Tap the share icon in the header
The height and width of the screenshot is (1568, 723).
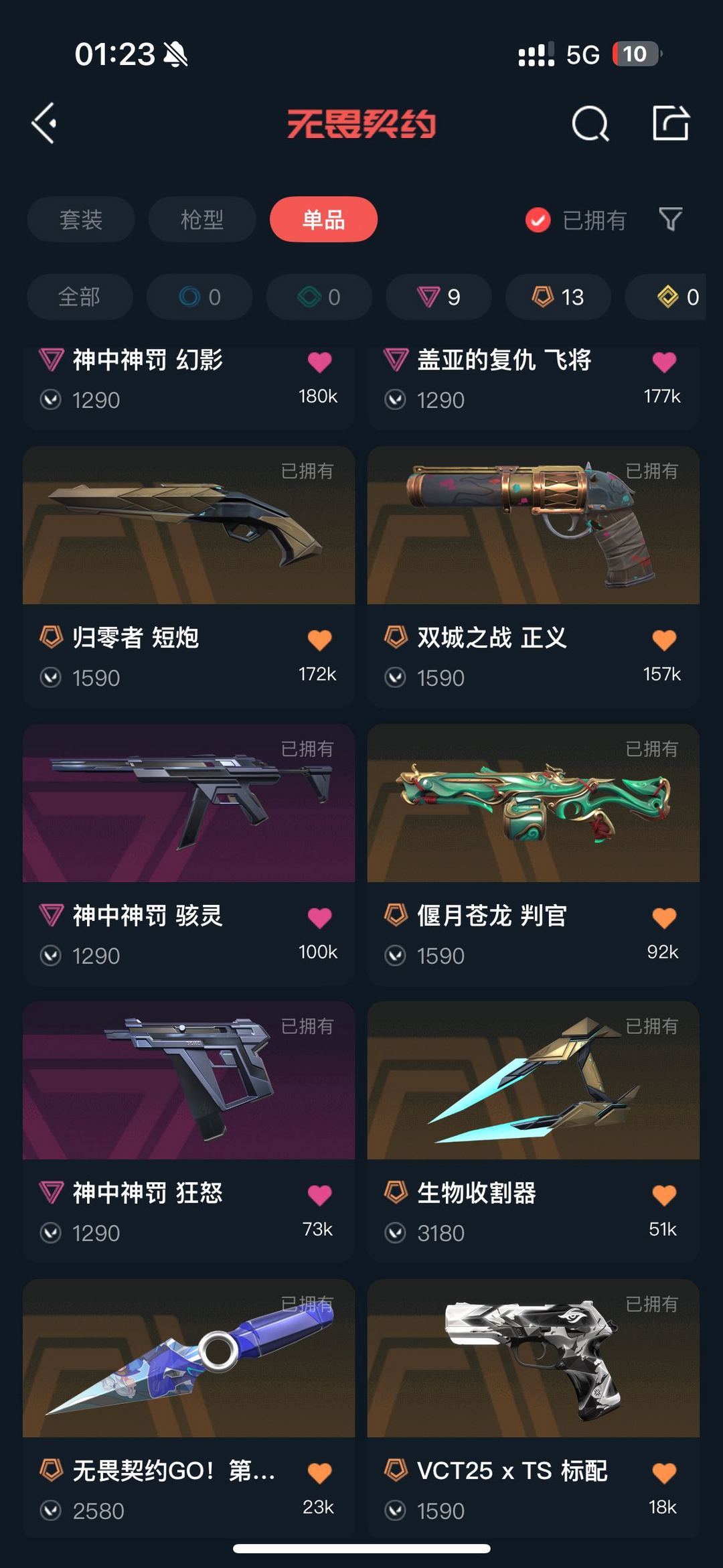670,123
